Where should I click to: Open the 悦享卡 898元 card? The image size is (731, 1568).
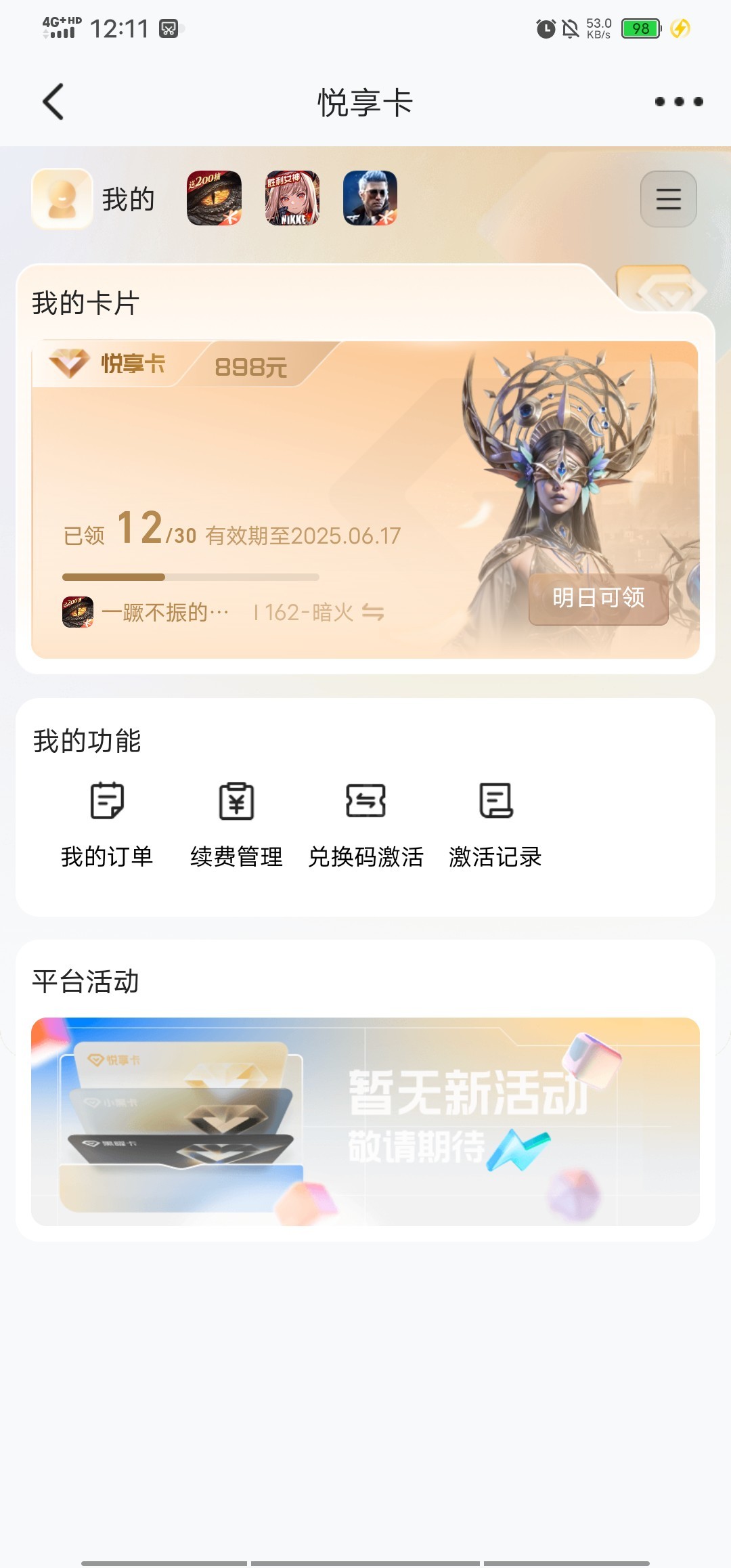click(365, 500)
